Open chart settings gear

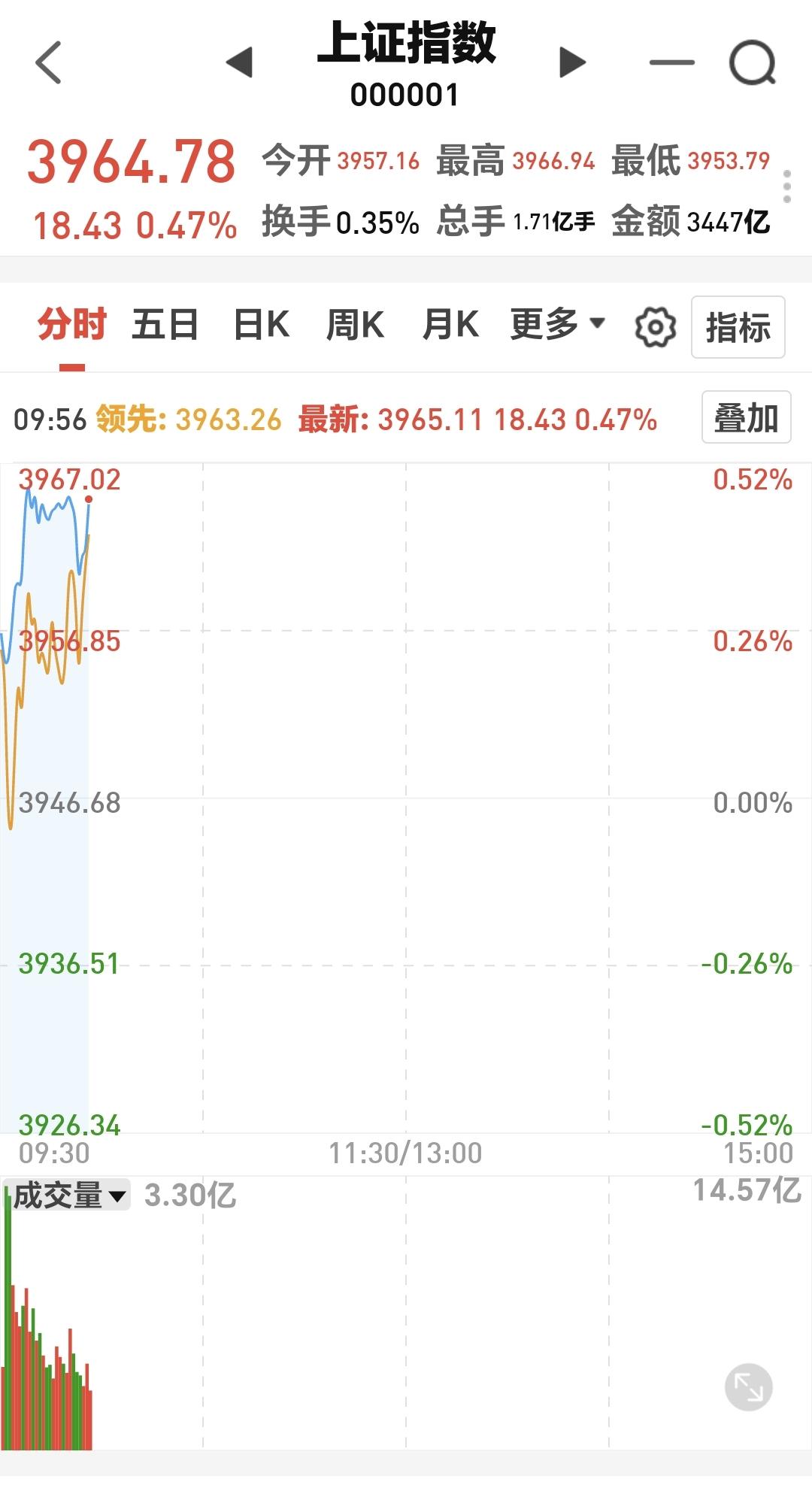656,328
